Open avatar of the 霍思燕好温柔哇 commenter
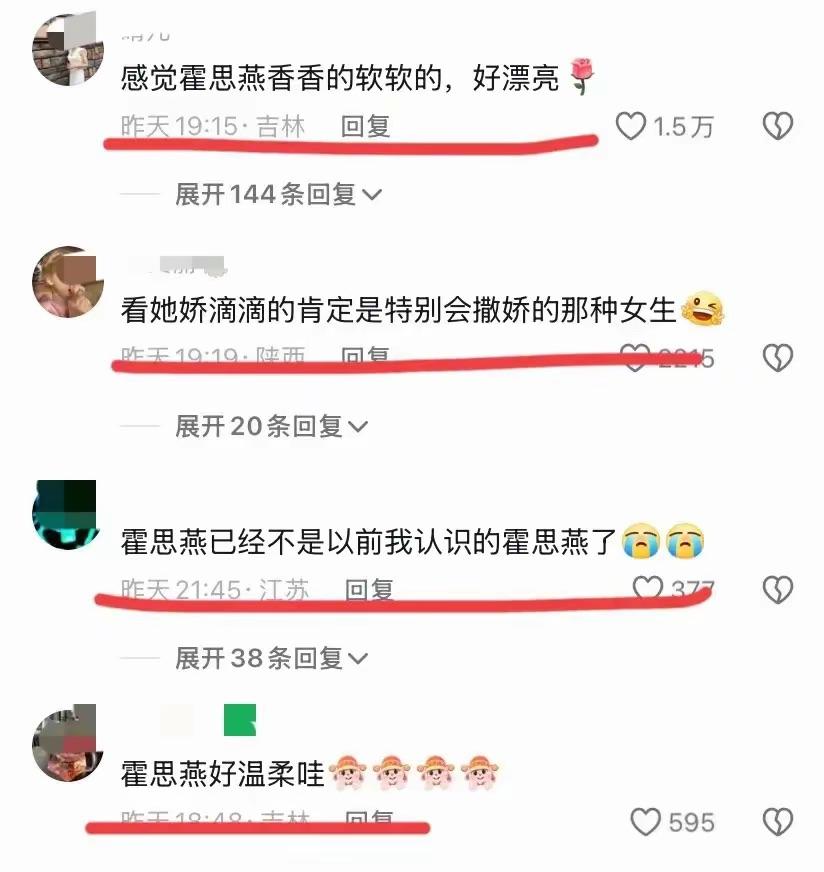 (68, 745)
